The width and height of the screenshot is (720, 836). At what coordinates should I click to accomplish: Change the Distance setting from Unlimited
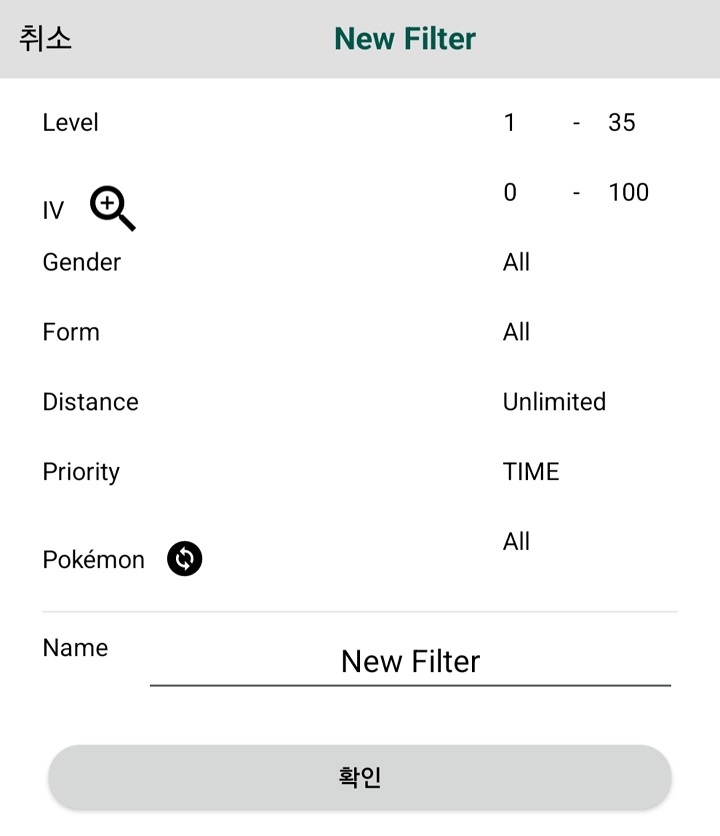554,402
